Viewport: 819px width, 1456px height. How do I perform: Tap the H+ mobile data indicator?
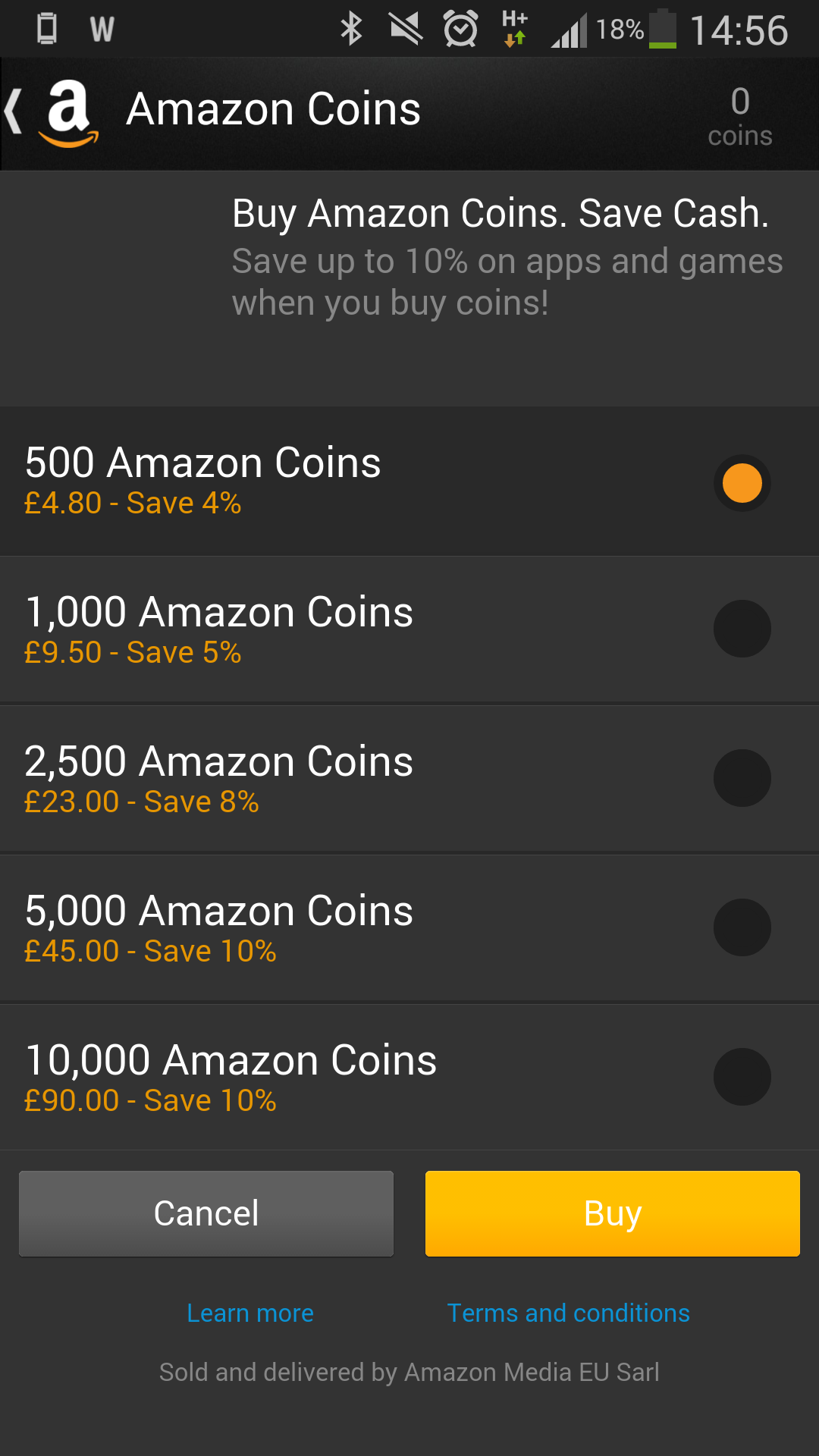(513, 29)
